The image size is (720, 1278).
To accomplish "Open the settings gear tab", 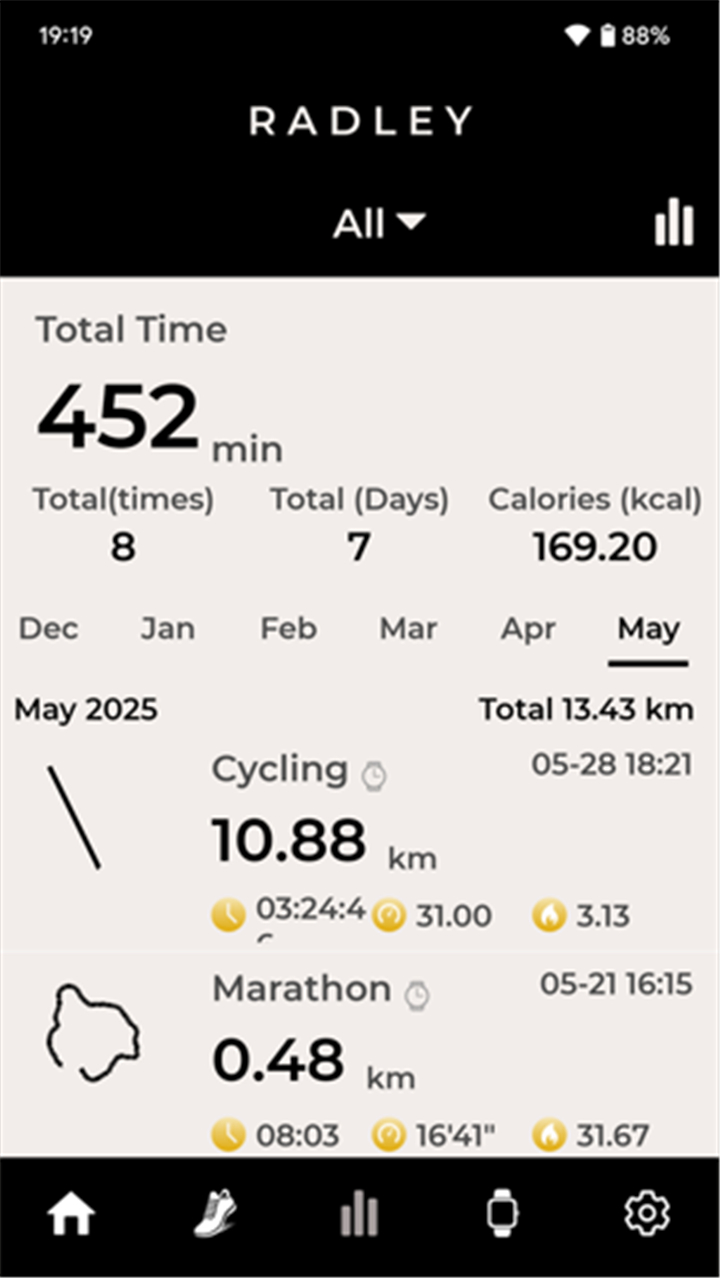I will pyautogui.click(x=647, y=1215).
